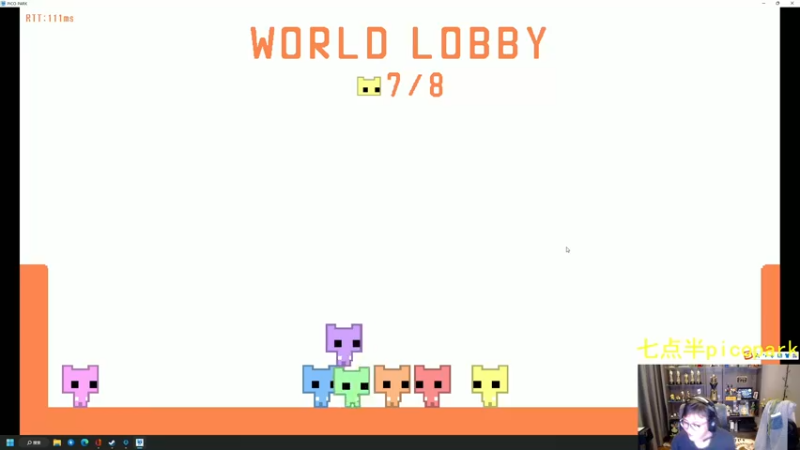Launch Microsoft Edge from the taskbar
The image size is (800, 450).
click(85, 442)
